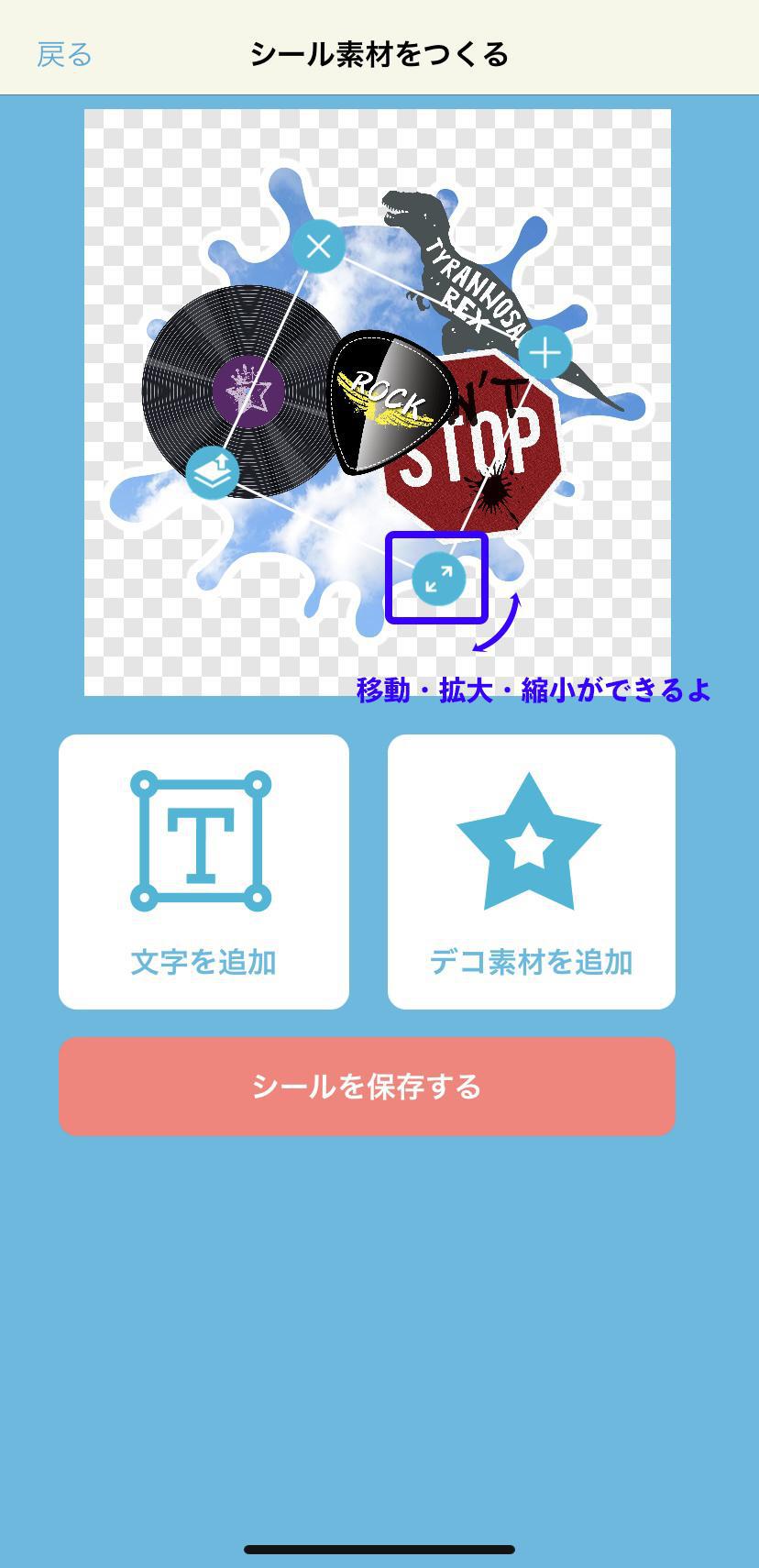Screen dimensions: 759x1568
Task: Go back with the 戻る link
Action: click(64, 55)
